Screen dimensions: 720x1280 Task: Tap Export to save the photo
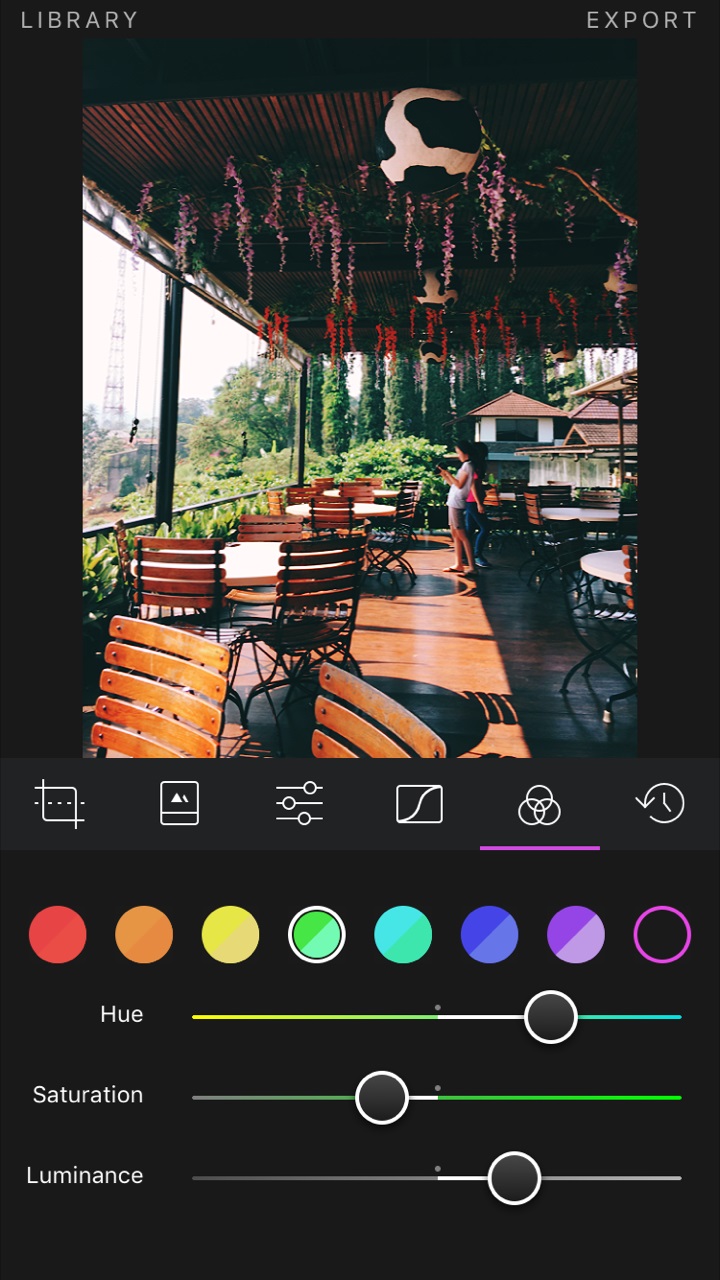(x=641, y=20)
